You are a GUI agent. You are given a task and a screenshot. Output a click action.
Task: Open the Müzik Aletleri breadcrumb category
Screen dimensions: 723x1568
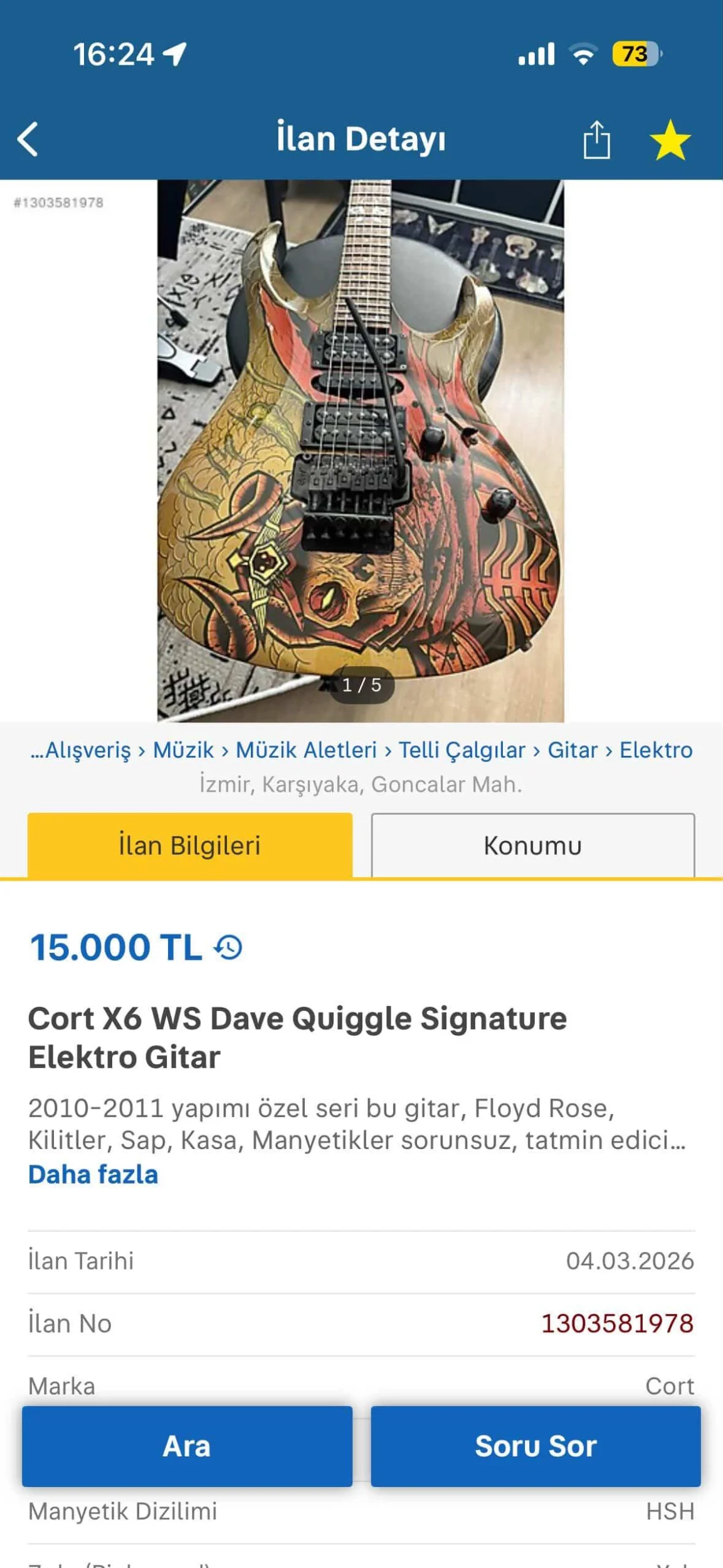pos(306,750)
